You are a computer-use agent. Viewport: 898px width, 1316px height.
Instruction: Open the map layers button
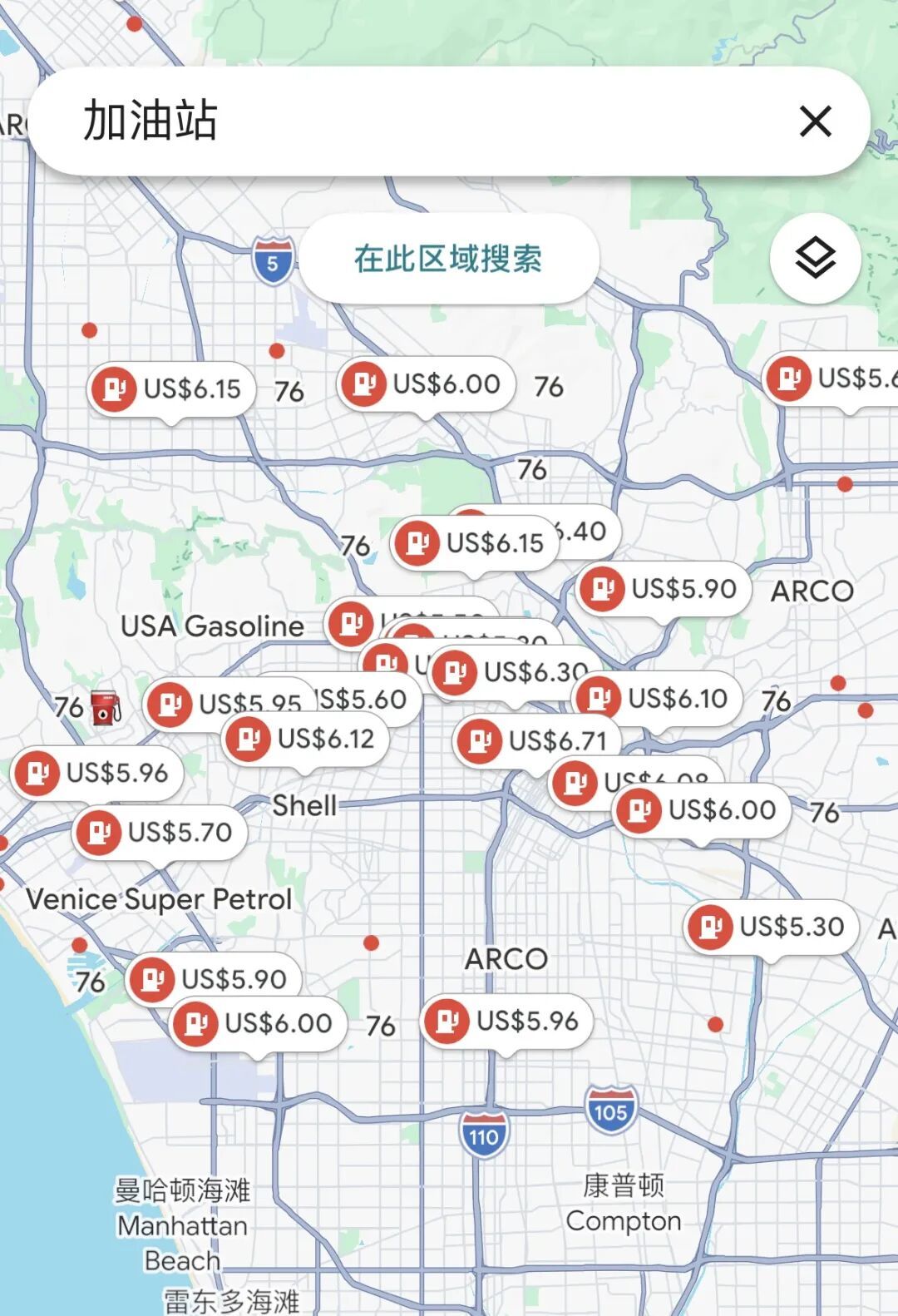pos(815,259)
